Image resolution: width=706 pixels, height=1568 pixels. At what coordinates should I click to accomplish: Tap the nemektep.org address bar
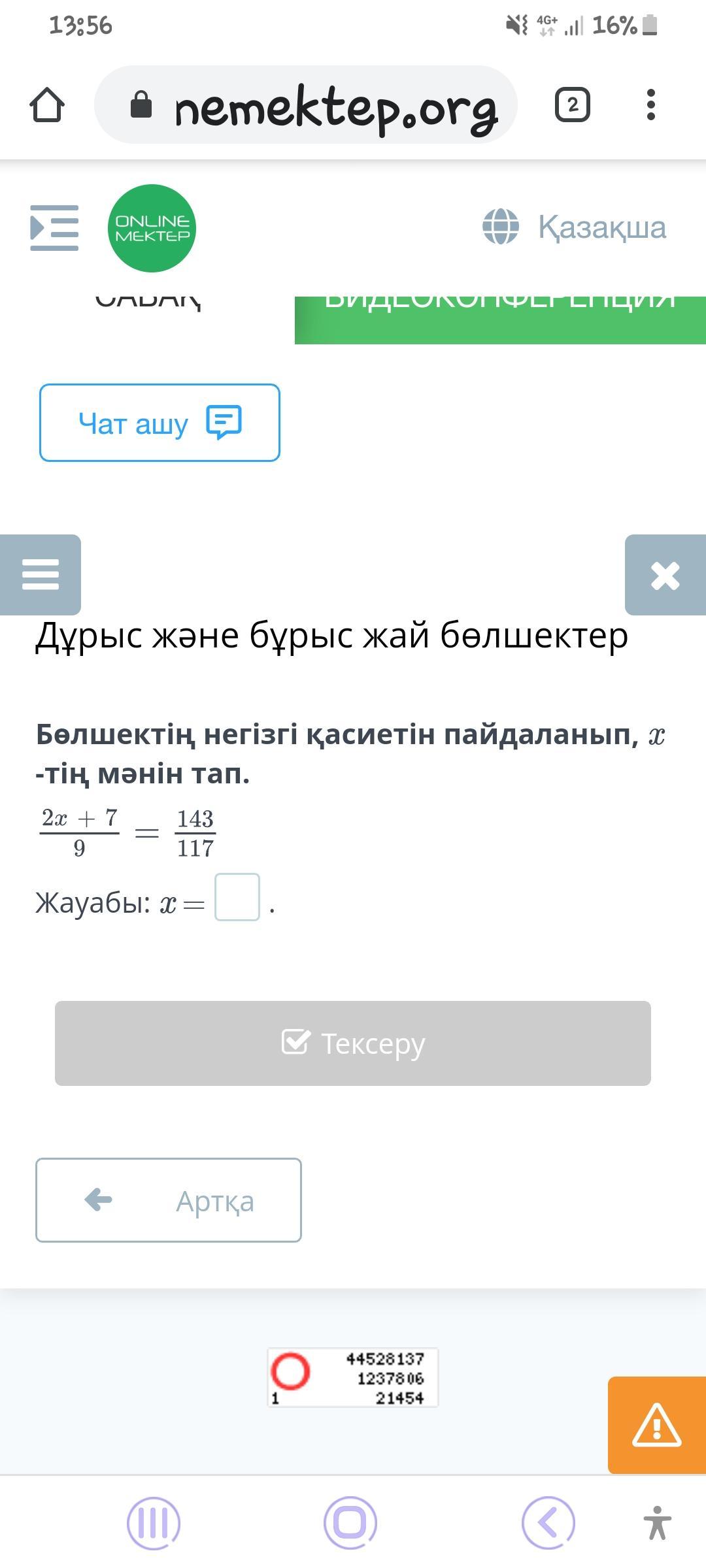pyautogui.click(x=306, y=105)
